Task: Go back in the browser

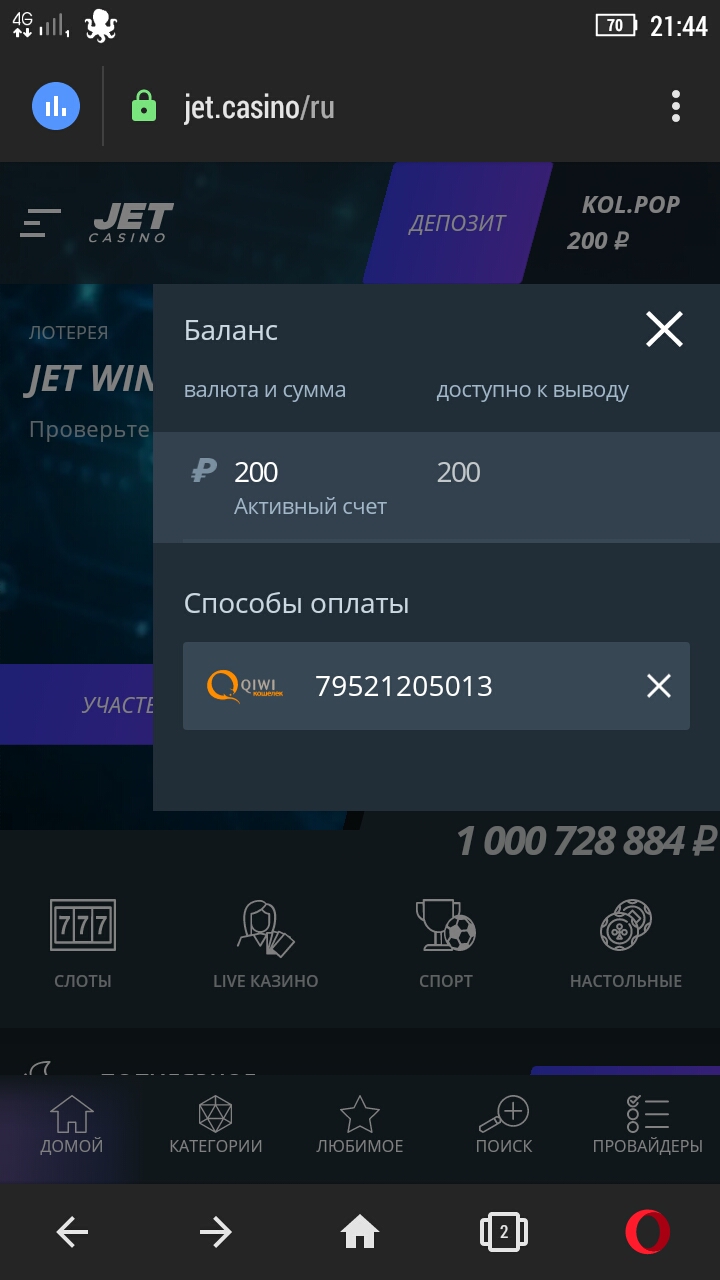Action: point(72,1232)
